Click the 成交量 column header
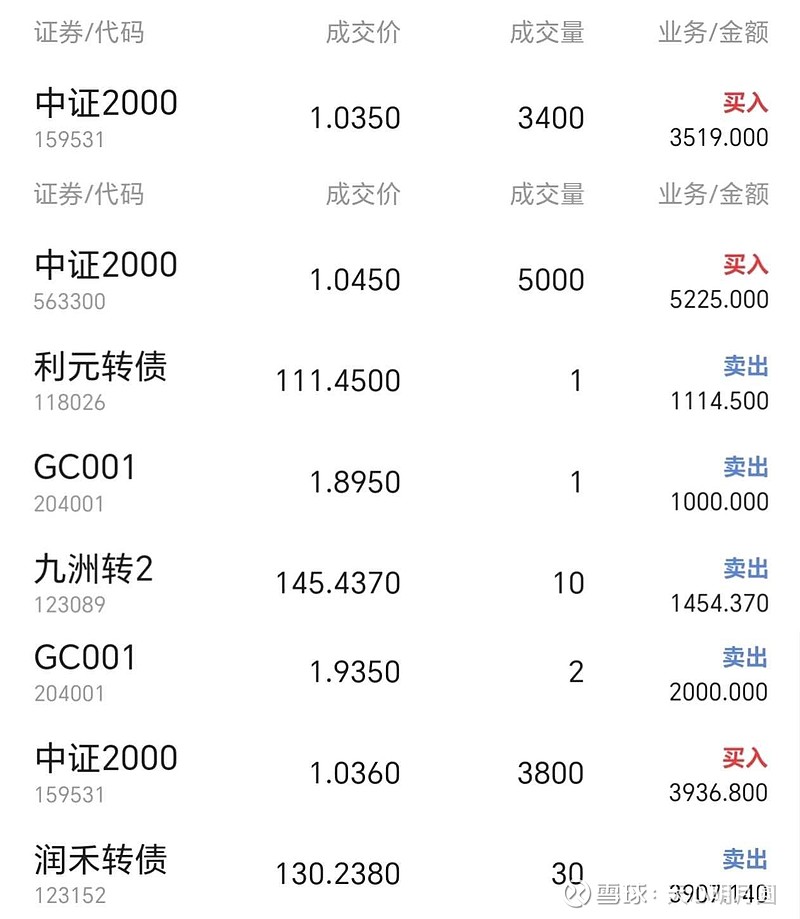 (x=544, y=33)
